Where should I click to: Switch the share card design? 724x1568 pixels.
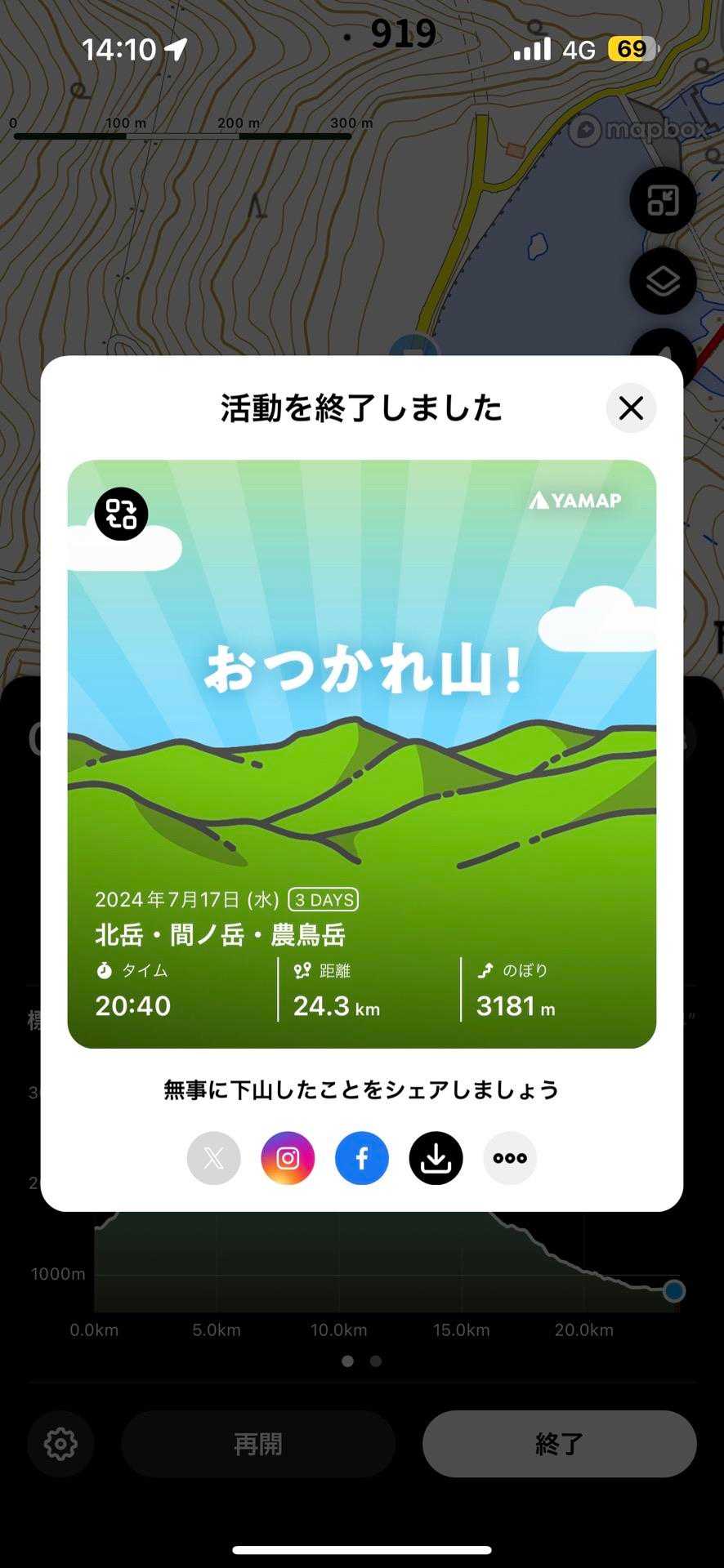click(x=121, y=514)
